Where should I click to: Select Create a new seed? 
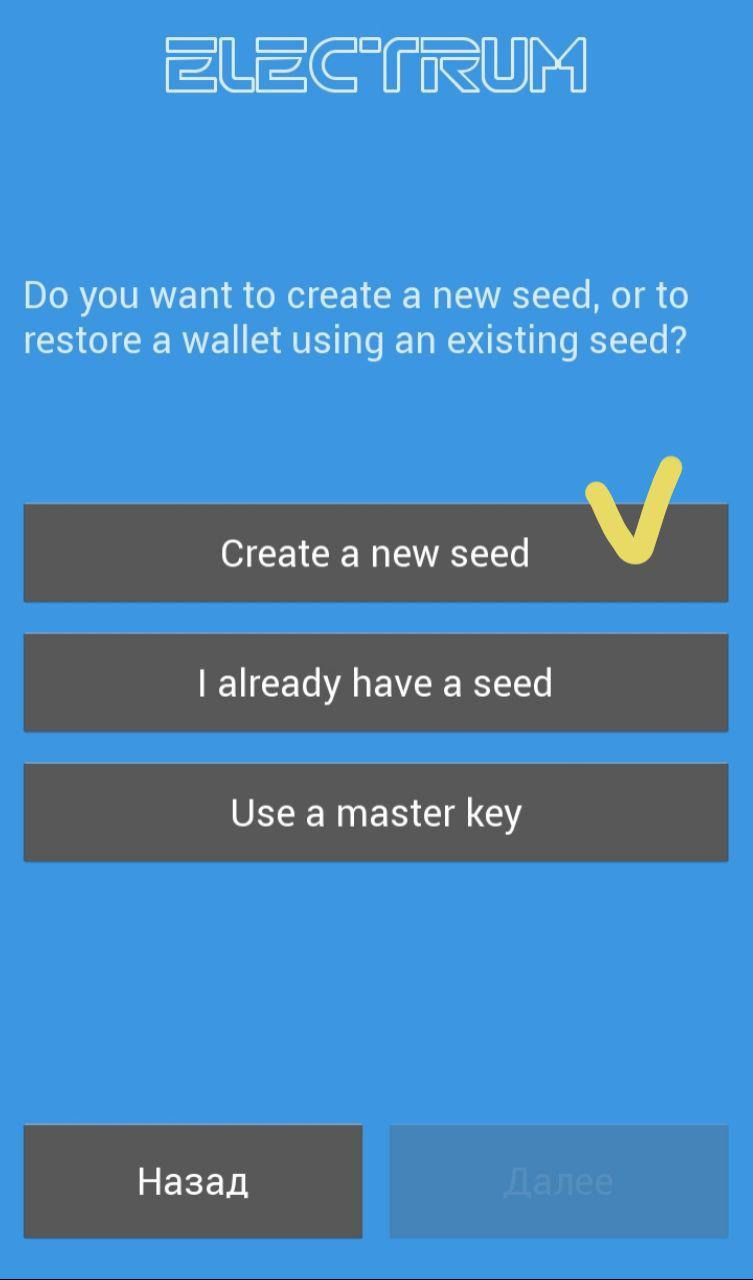point(375,553)
